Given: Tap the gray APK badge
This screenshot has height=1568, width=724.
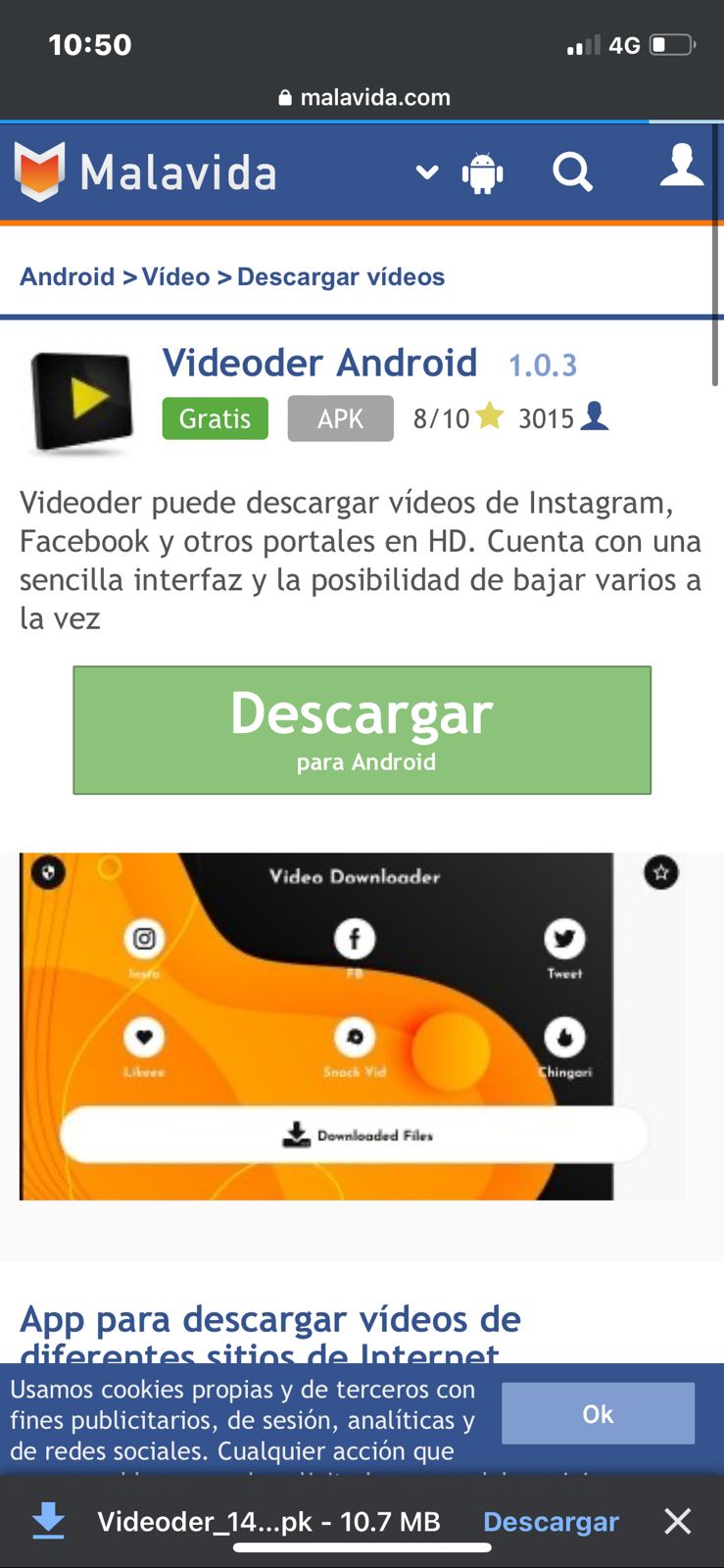Looking at the screenshot, I should click(x=340, y=418).
